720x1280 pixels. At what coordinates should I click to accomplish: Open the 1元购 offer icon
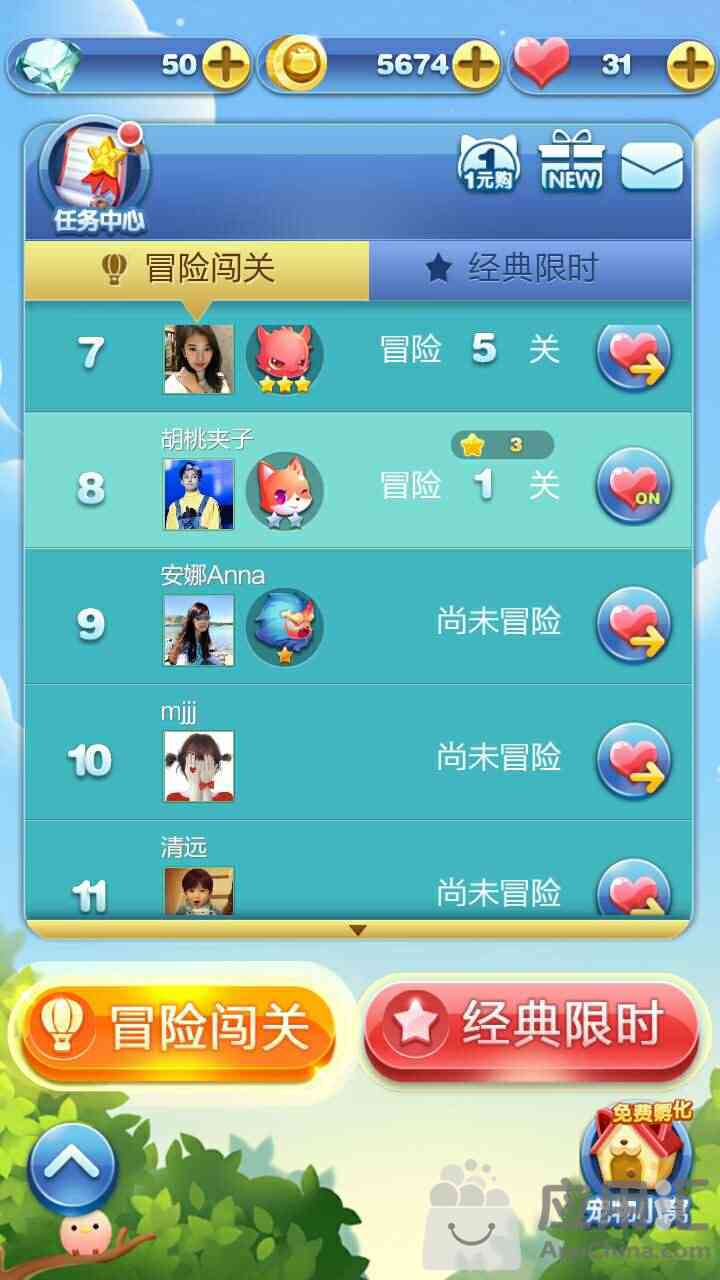pyautogui.click(x=488, y=165)
